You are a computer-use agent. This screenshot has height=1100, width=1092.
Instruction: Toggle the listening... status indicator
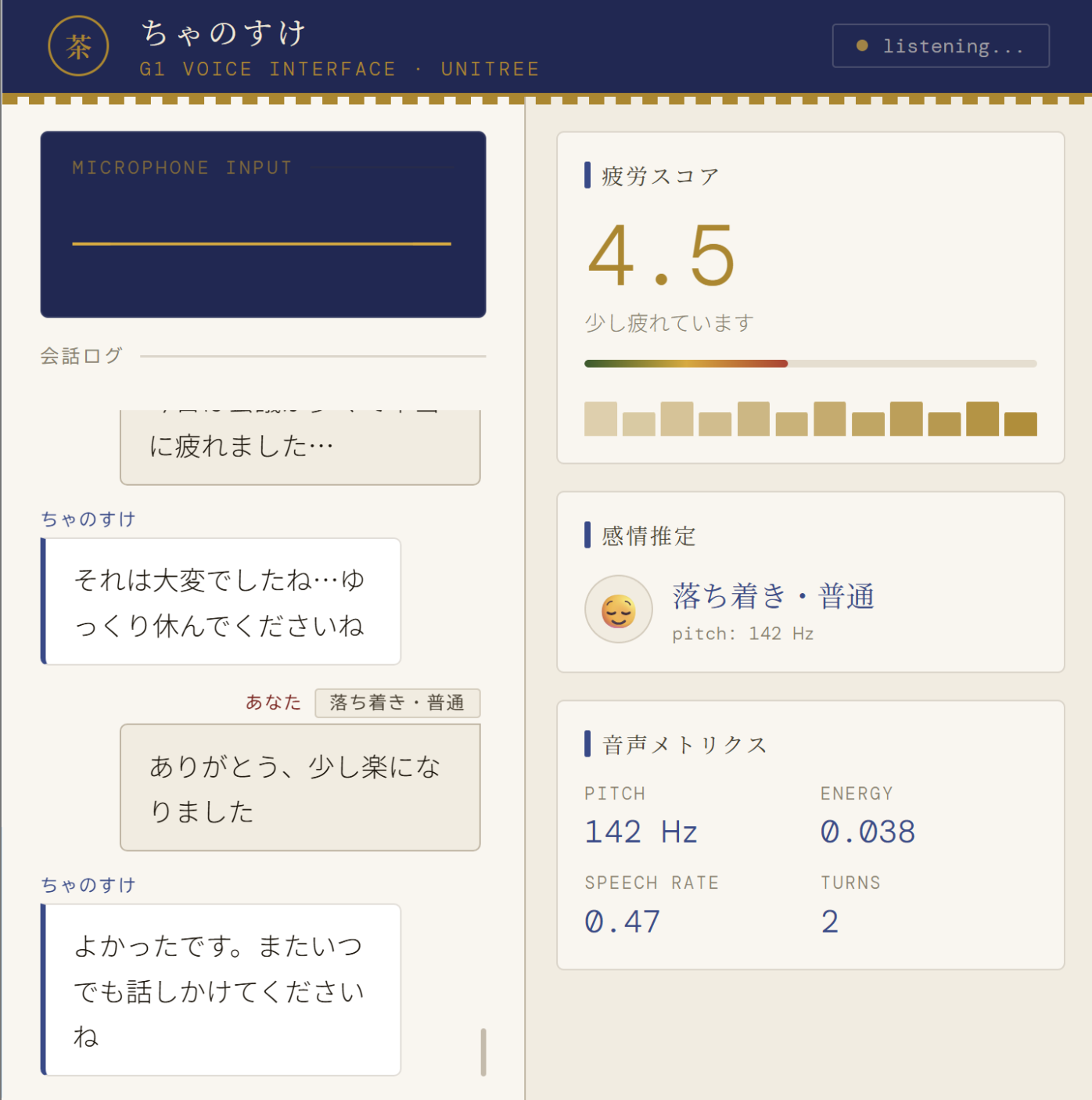[940, 45]
